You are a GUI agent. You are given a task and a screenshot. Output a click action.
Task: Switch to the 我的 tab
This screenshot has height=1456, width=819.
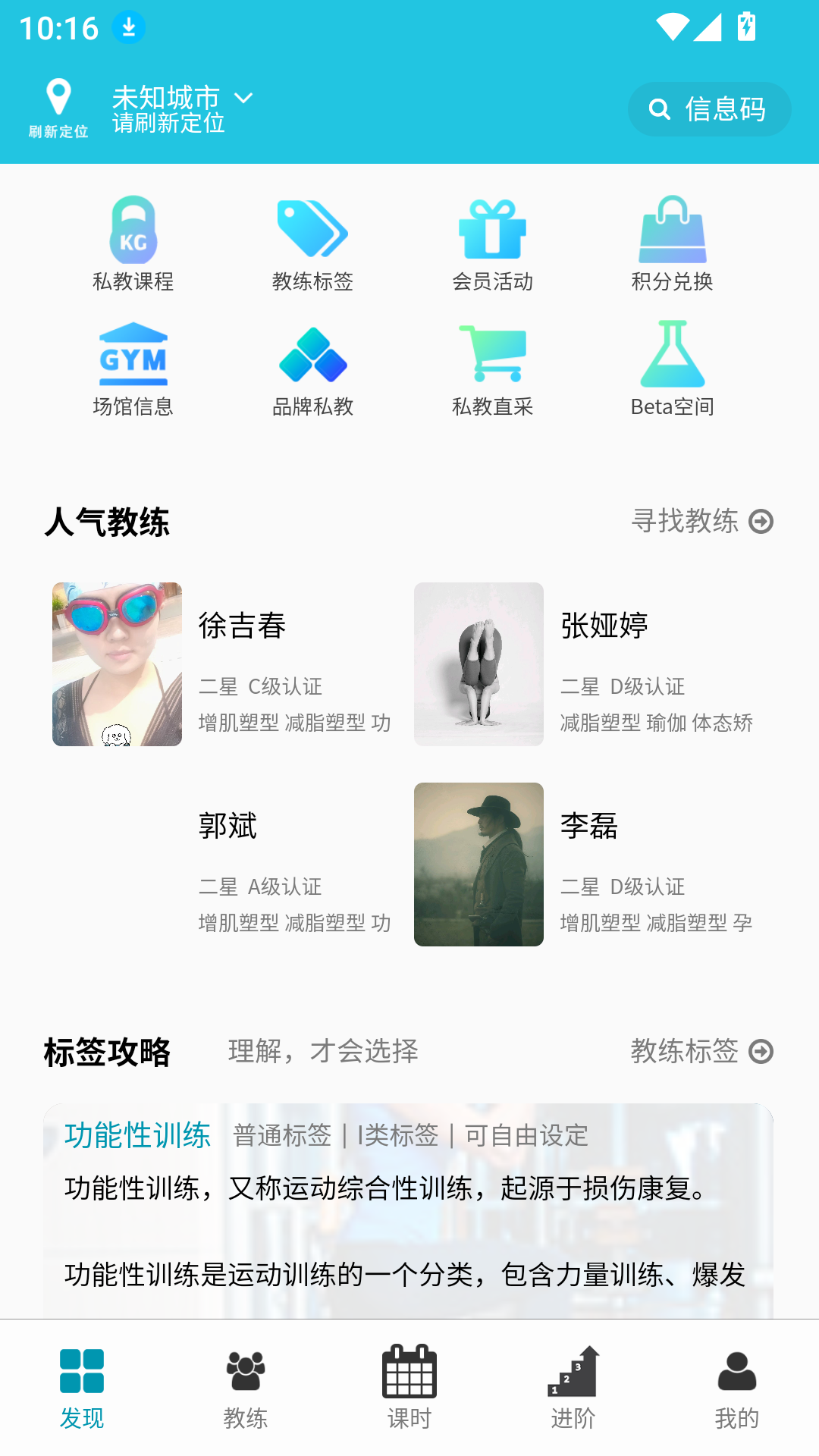(736, 1386)
